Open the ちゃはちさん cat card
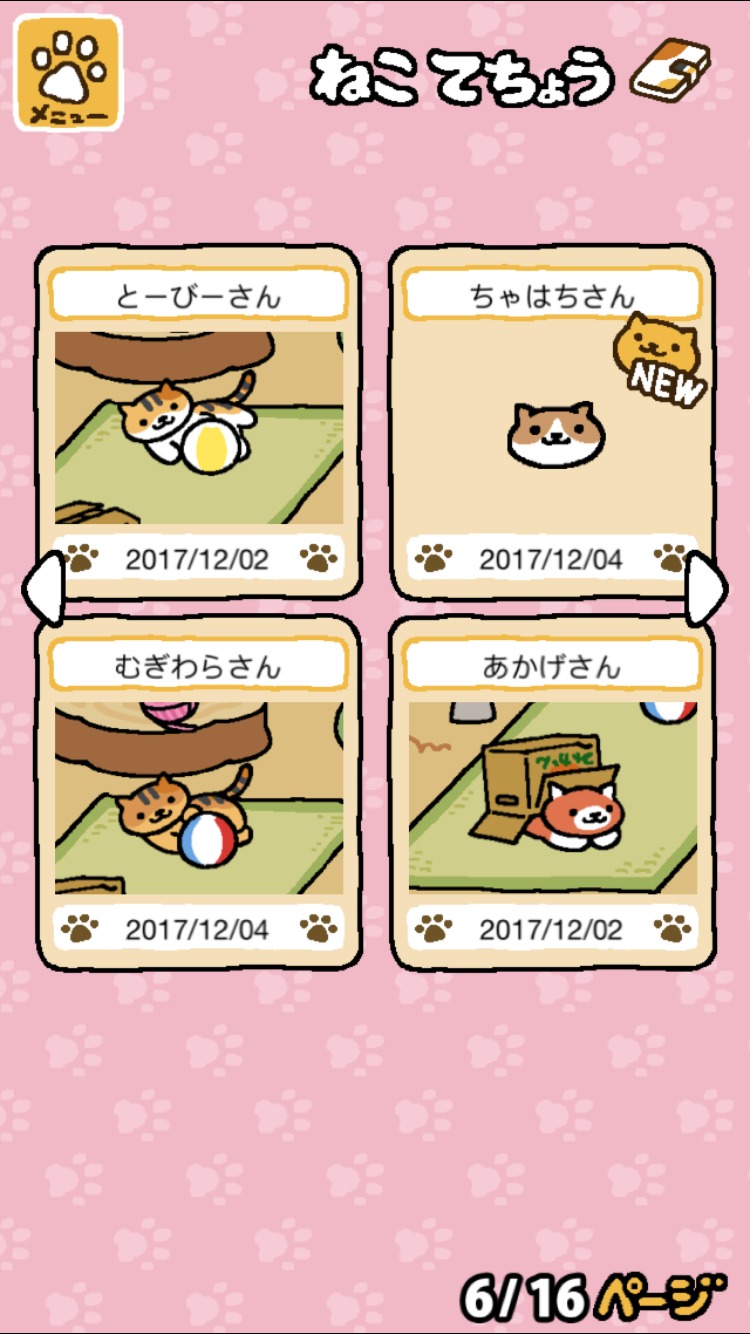 (552, 425)
